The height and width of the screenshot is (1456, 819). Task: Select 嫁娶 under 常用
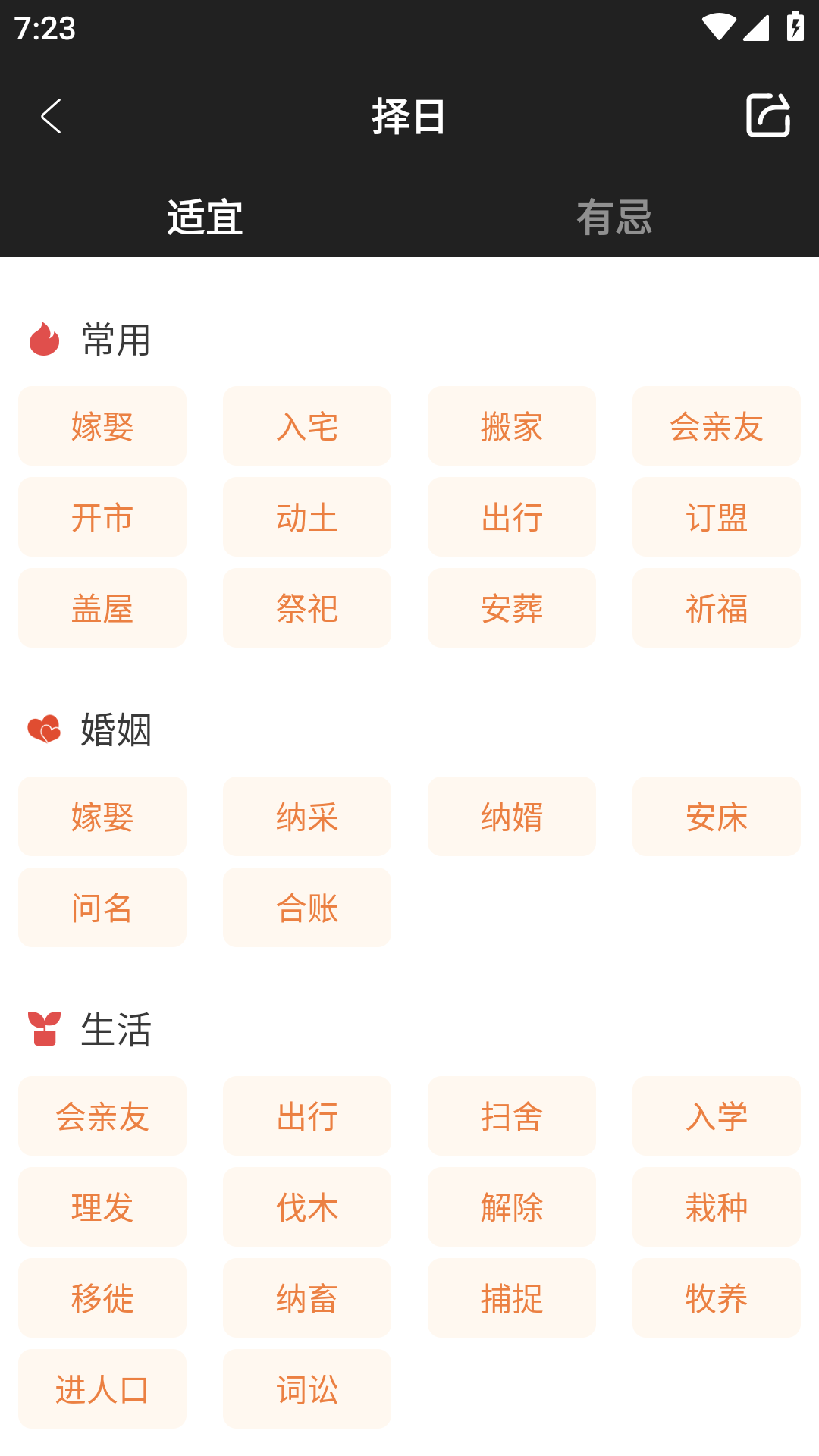pos(102,425)
